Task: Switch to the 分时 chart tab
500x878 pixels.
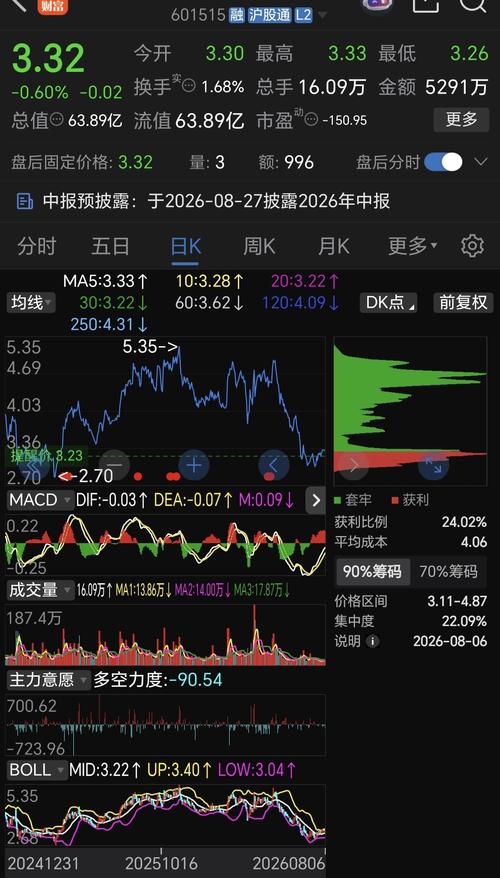Action: (36, 246)
